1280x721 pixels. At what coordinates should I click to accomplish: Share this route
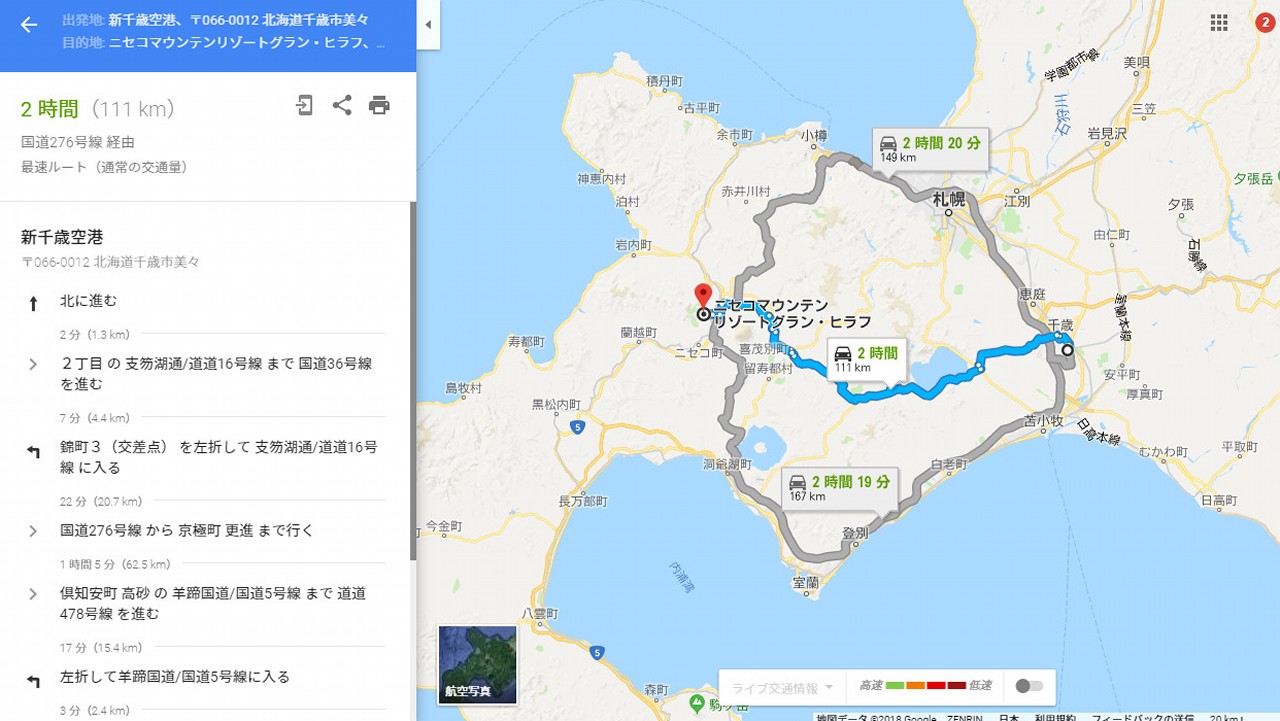coord(342,105)
